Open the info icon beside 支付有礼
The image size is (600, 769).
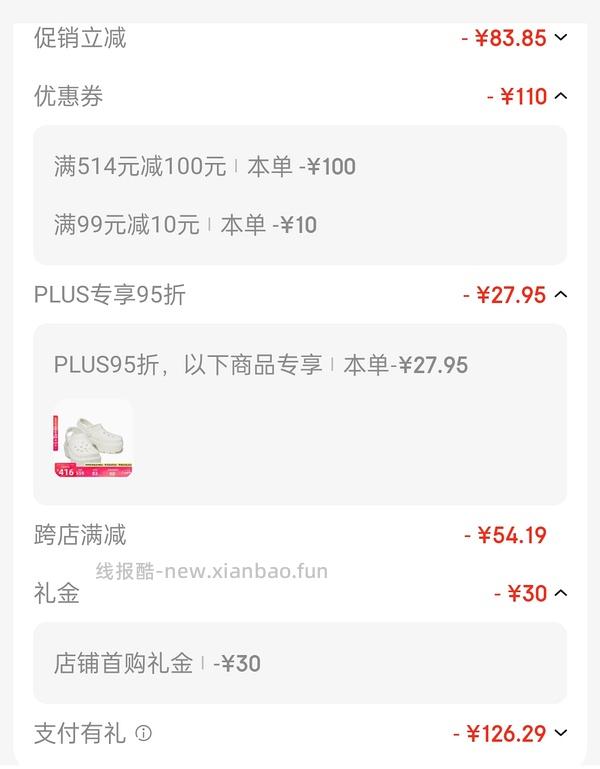pyautogui.click(x=144, y=734)
